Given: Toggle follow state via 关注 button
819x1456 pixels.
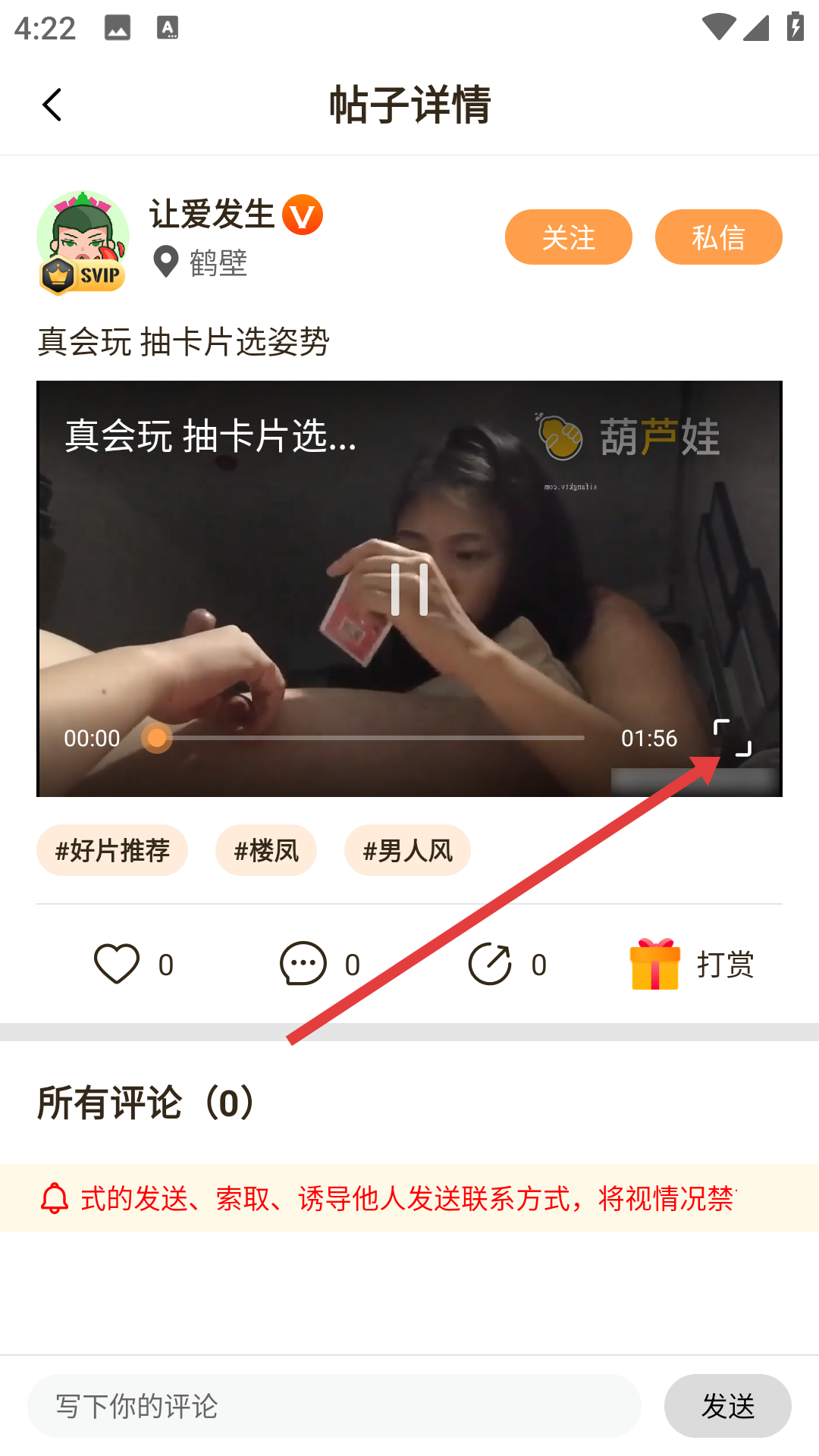Looking at the screenshot, I should pyautogui.click(x=568, y=237).
